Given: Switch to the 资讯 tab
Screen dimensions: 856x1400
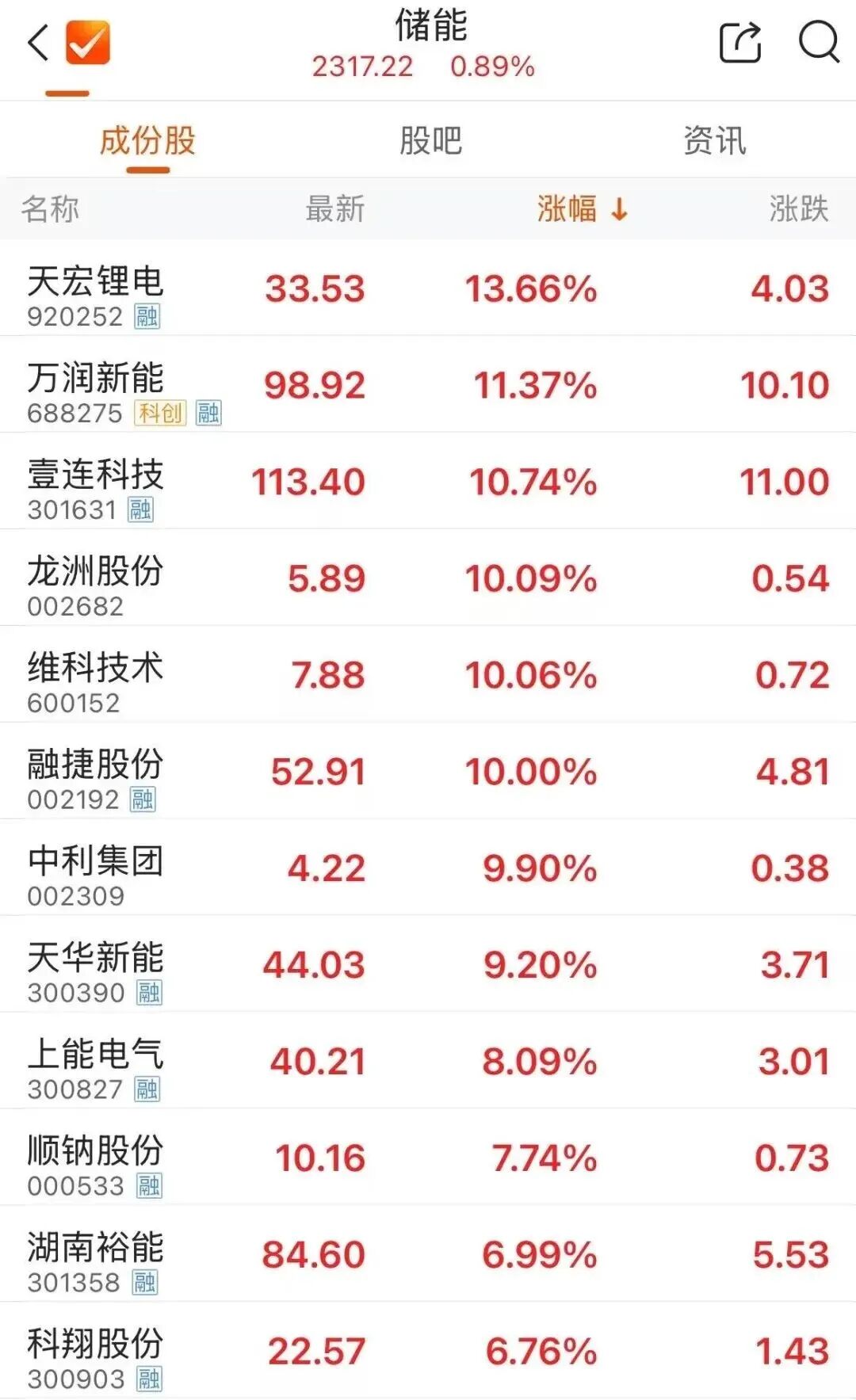Looking at the screenshot, I should coord(714,141).
